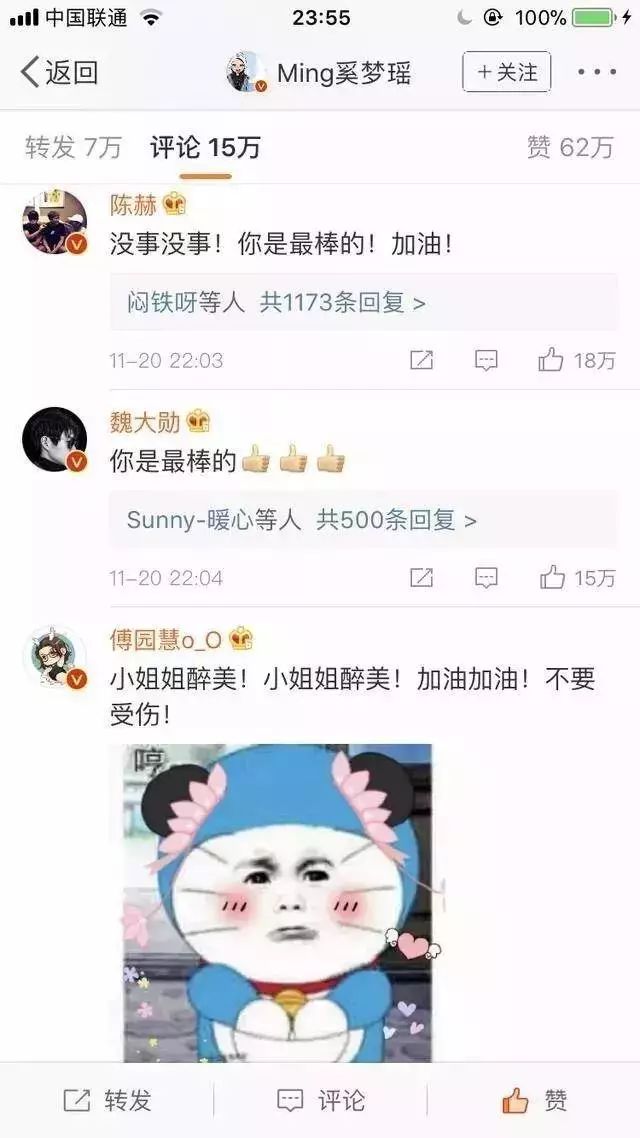Tap 转发 in the bottom bar
Screen dimensions: 640x1138
tap(107, 1101)
